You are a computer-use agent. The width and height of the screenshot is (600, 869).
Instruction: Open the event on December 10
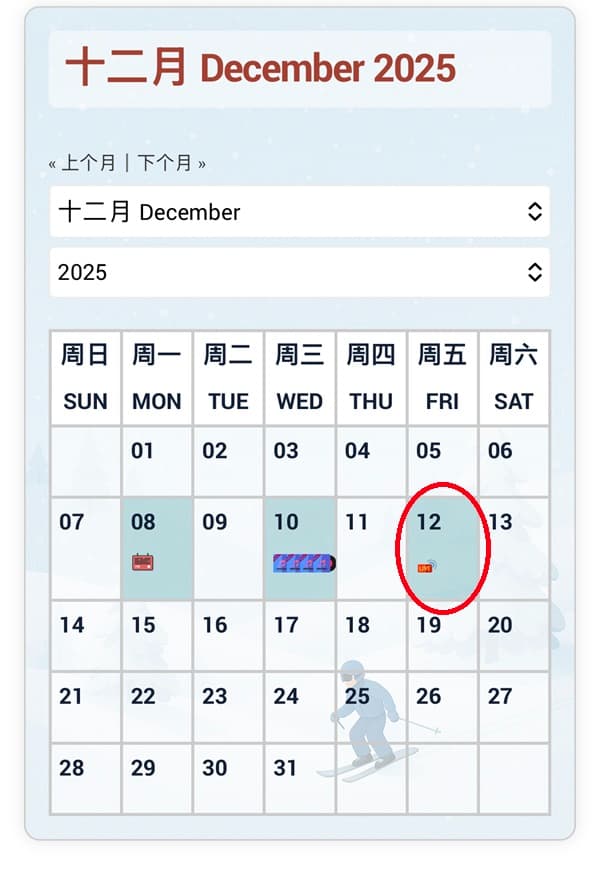[x=304, y=563]
